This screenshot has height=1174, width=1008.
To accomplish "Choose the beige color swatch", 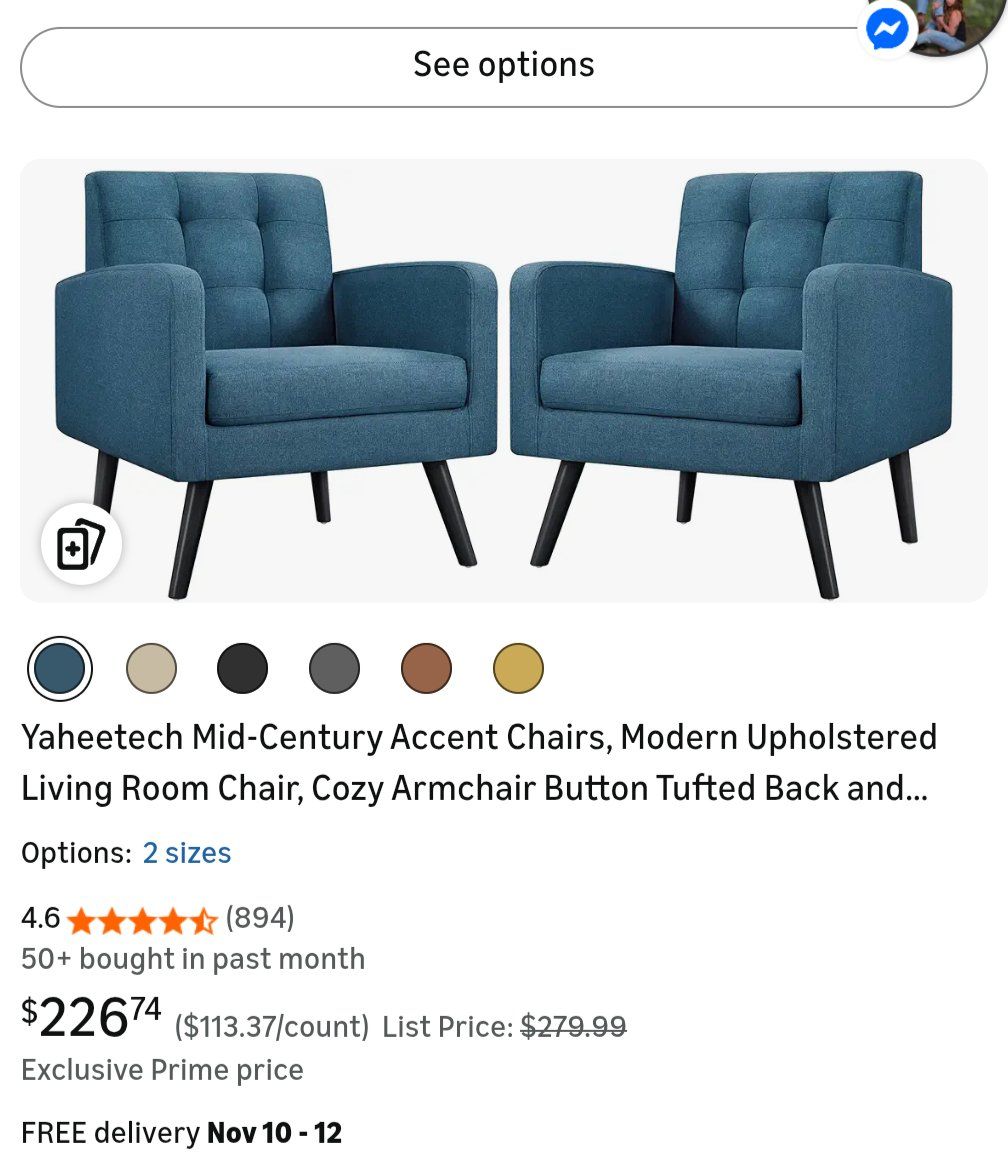I will coord(151,669).
